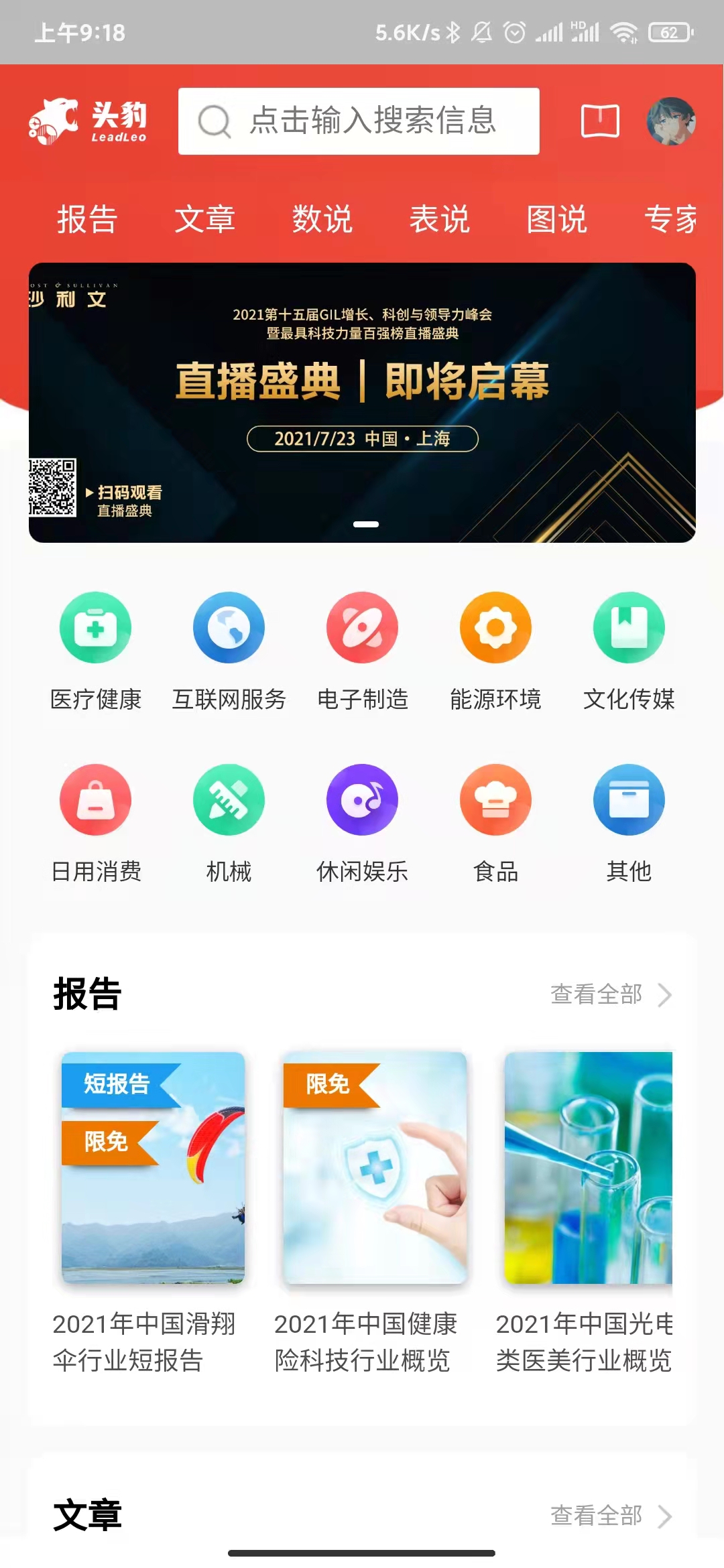Open the 医疗健康 category icon
The width and height of the screenshot is (724, 1568).
[x=95, y=628]
